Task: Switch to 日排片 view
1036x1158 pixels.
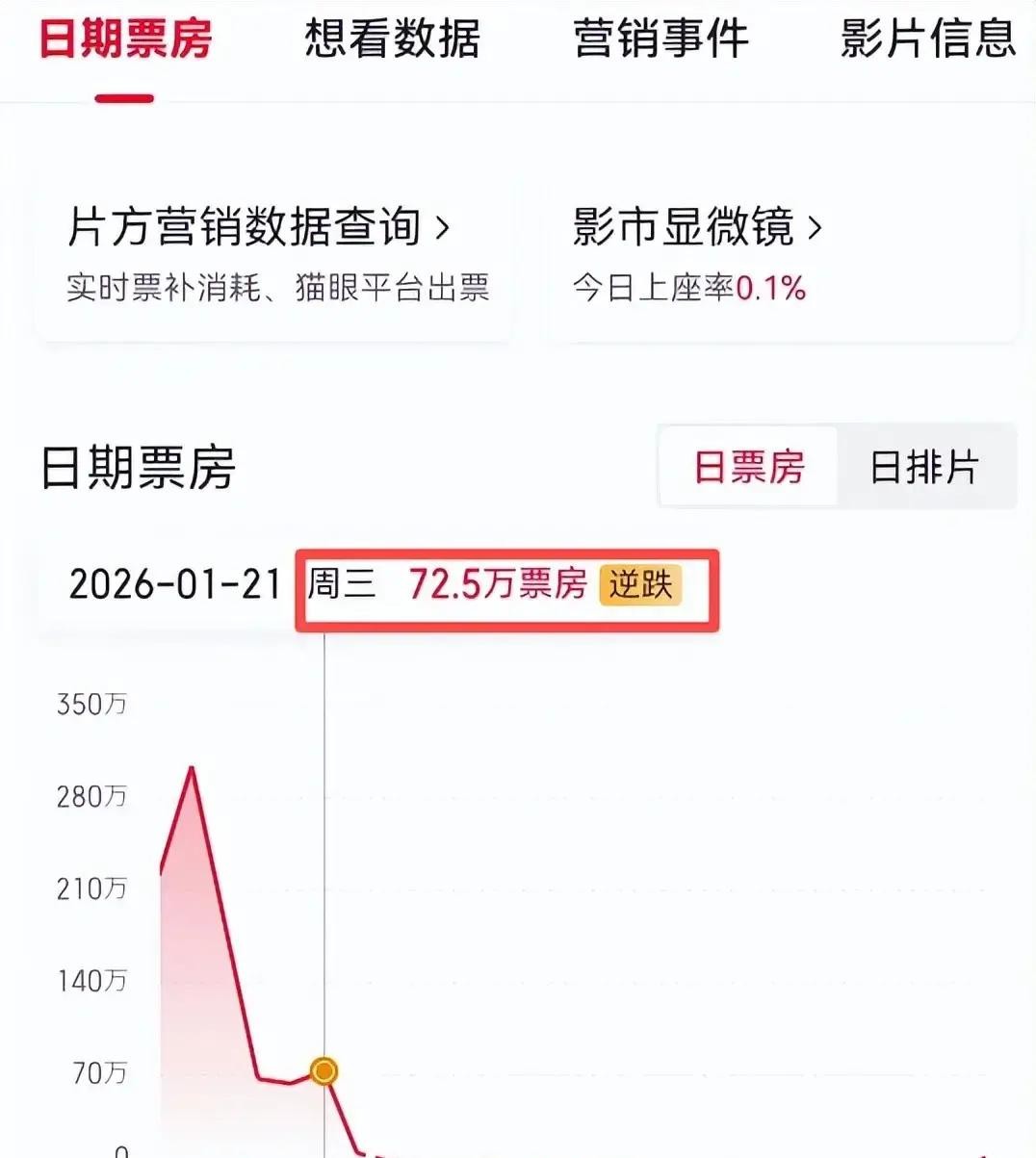Action: point(925,466)
